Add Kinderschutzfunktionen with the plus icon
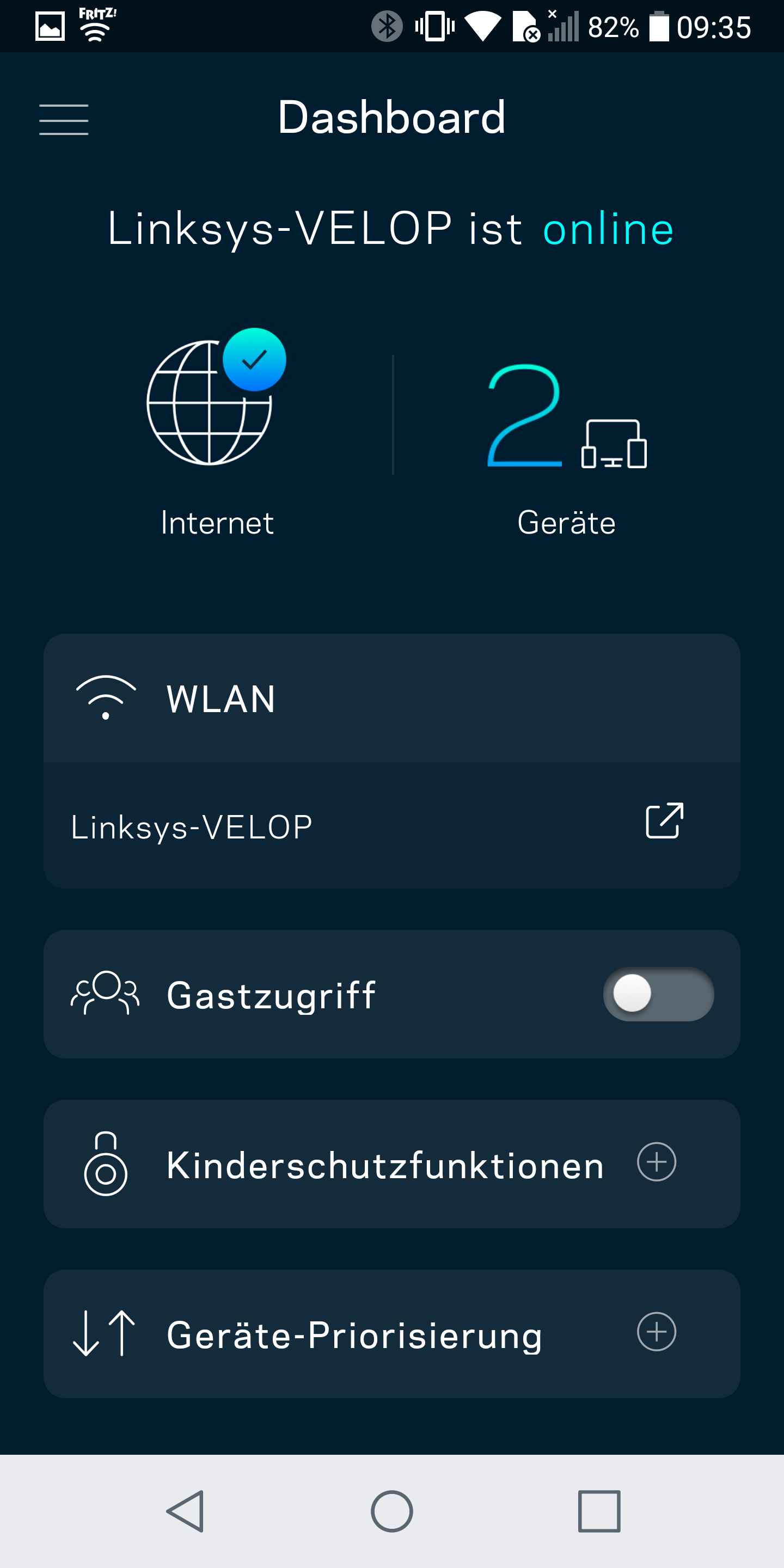Image resolution: width=784 pixels, height=1568 pixels. [x=656, y=1162]
